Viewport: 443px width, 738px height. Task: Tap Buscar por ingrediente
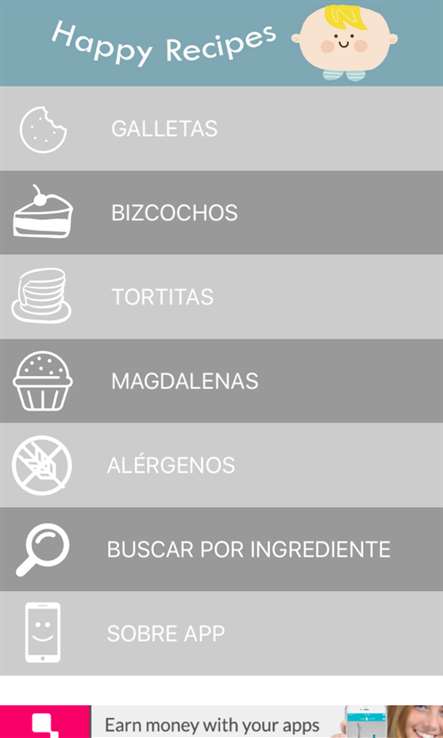(x=221, y=549)
